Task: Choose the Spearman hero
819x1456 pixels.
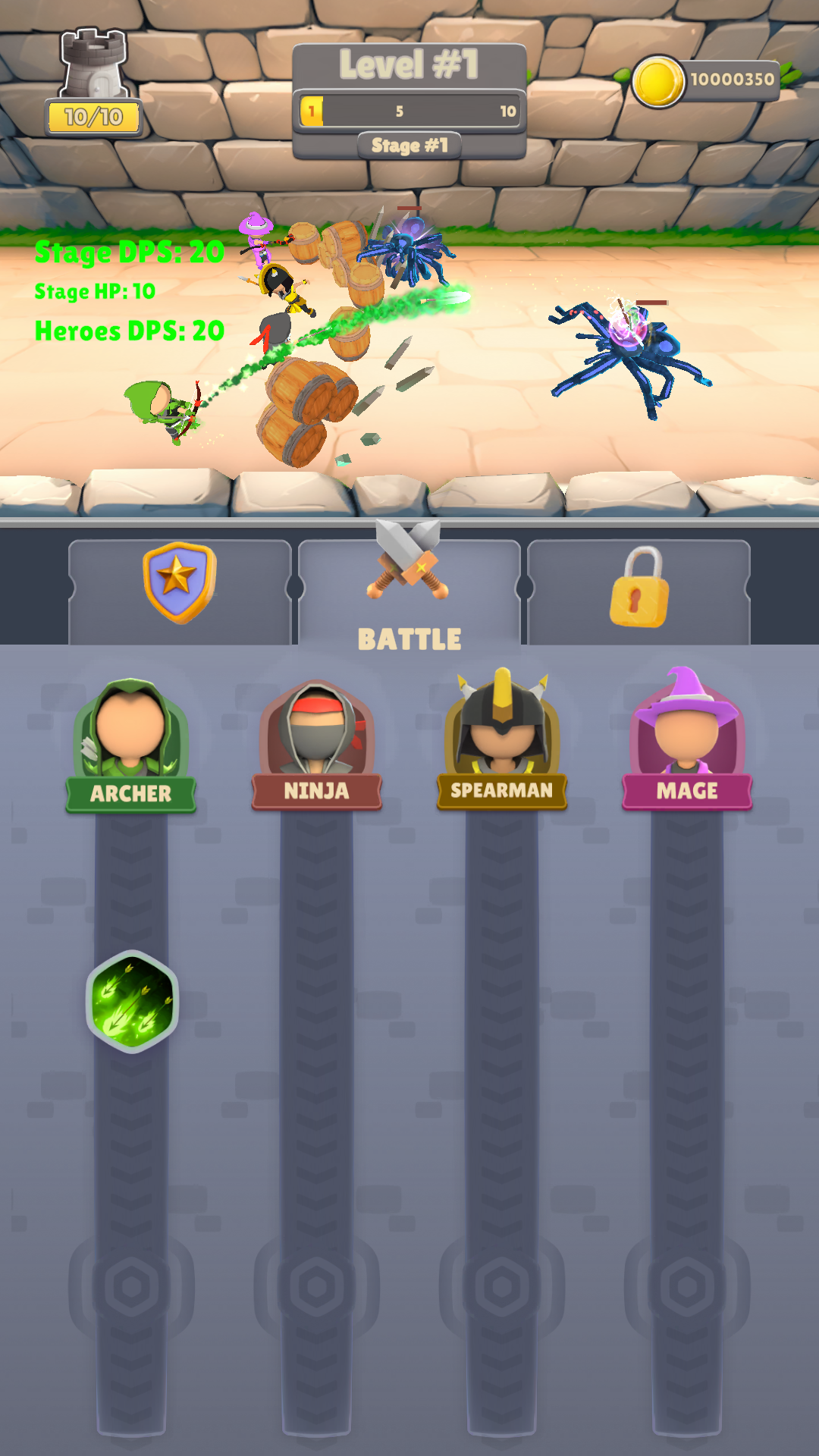Action: 502,743
